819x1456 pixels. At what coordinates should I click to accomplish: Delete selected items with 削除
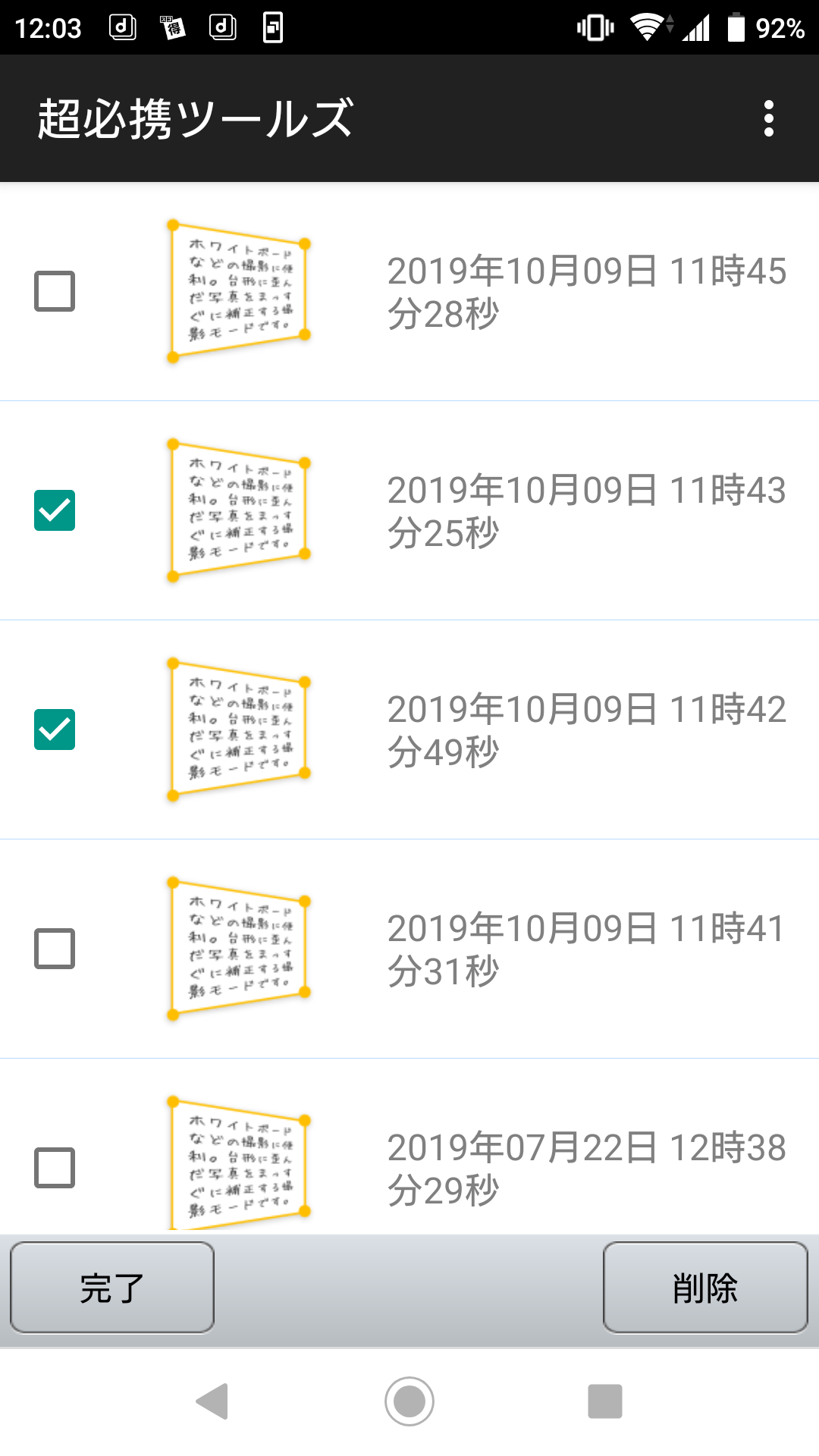(705, 1288)
